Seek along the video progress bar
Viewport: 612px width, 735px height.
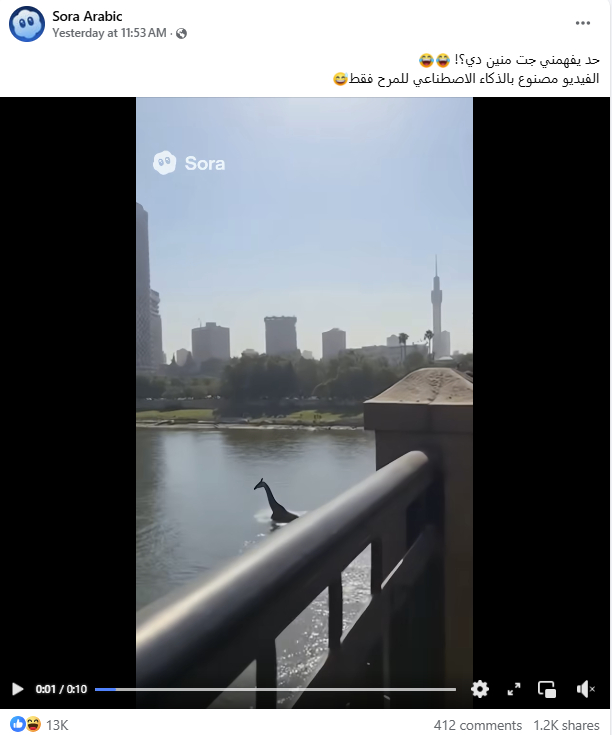[275, 689]
